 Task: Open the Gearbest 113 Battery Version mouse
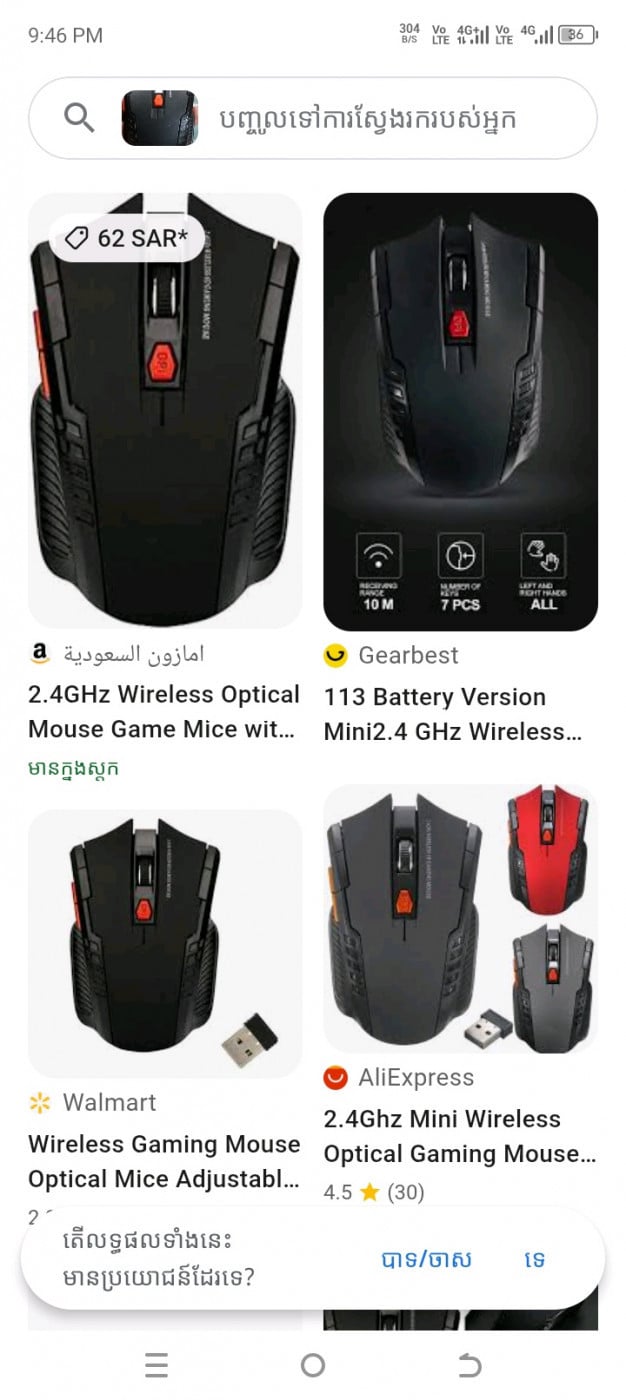coord(460,412)
